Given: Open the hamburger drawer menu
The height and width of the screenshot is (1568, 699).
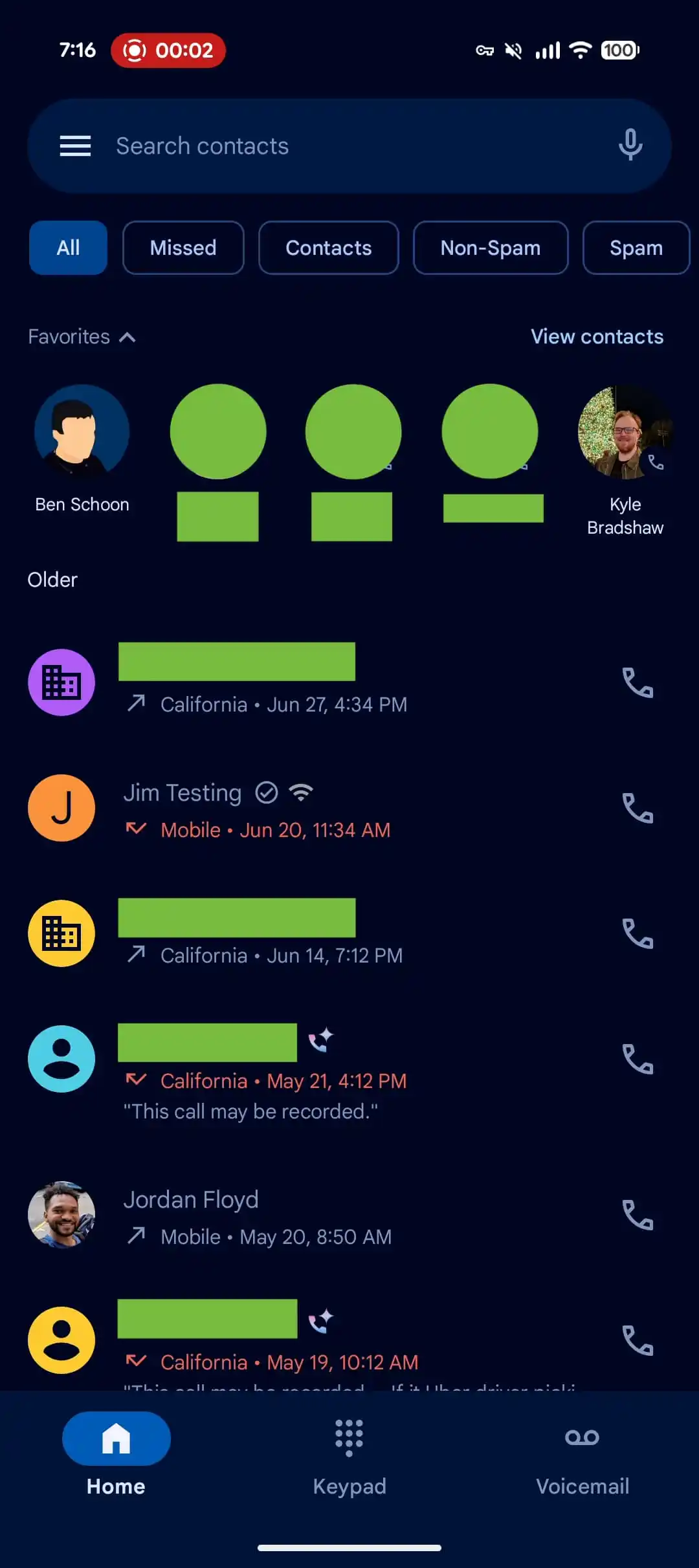Looking at the screenshot, I should (75, 146).
